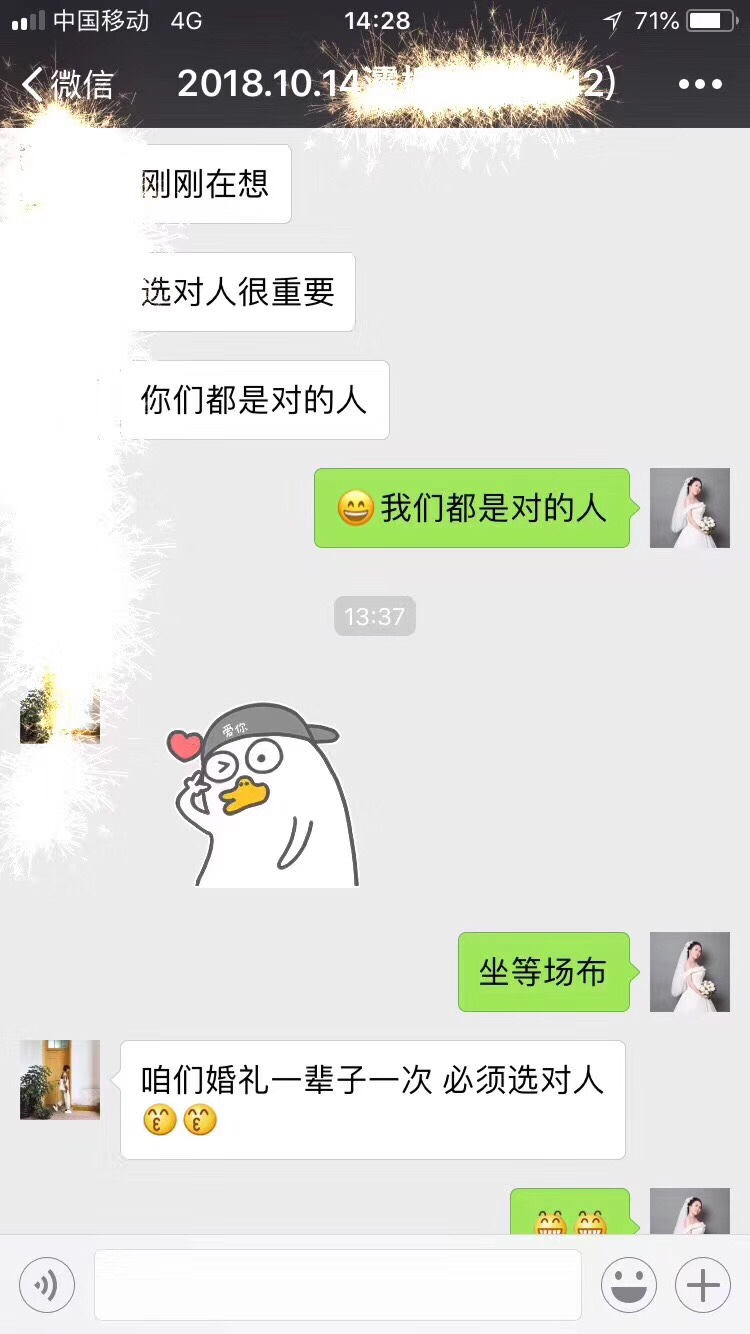Go back to the 微信 chat list
Image resolution: width=750 pixels, height=1334 pixels.
(x=68, y=84)
